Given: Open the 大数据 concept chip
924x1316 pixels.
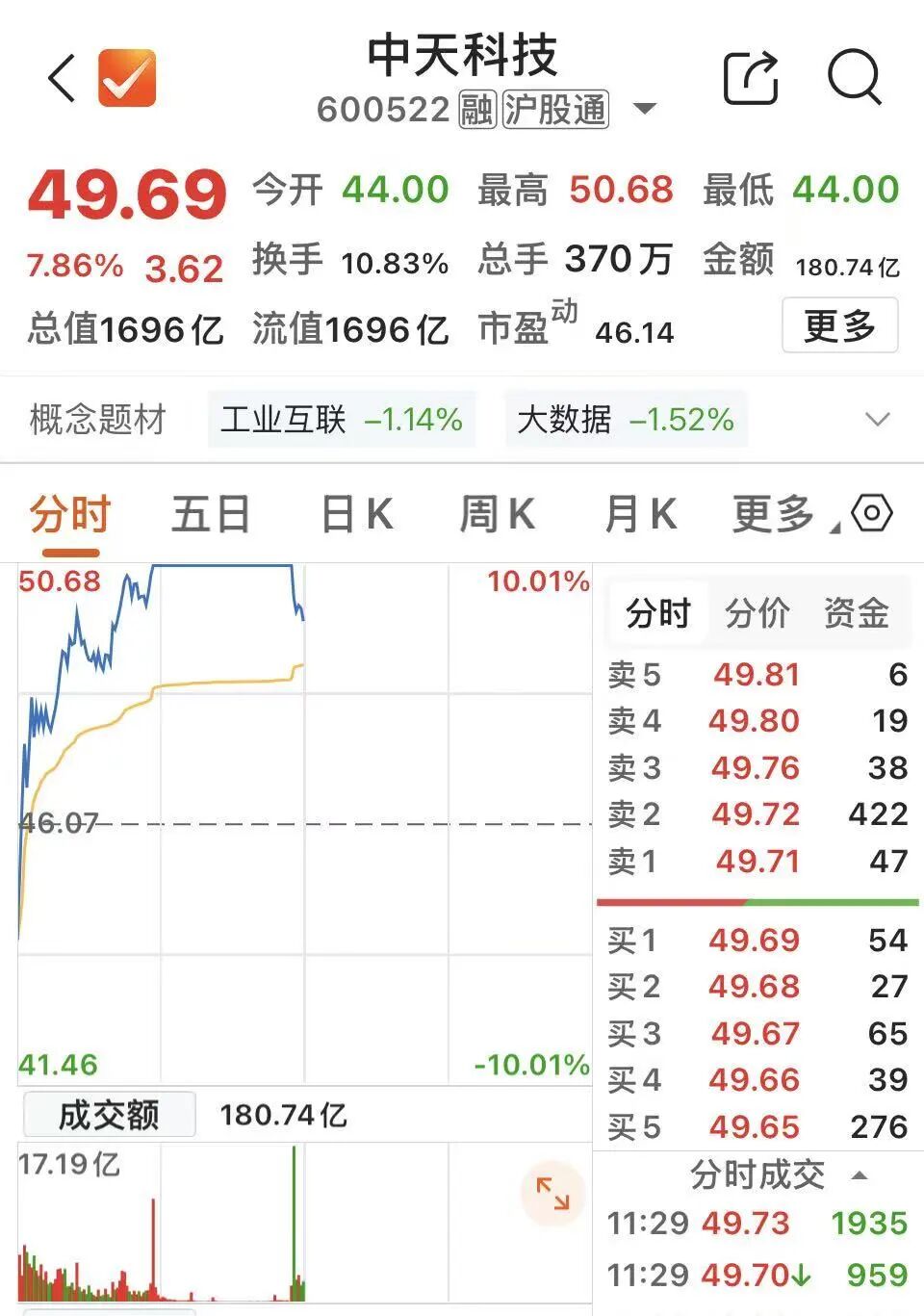Looking at the screenshot, I should click(626, 420).
